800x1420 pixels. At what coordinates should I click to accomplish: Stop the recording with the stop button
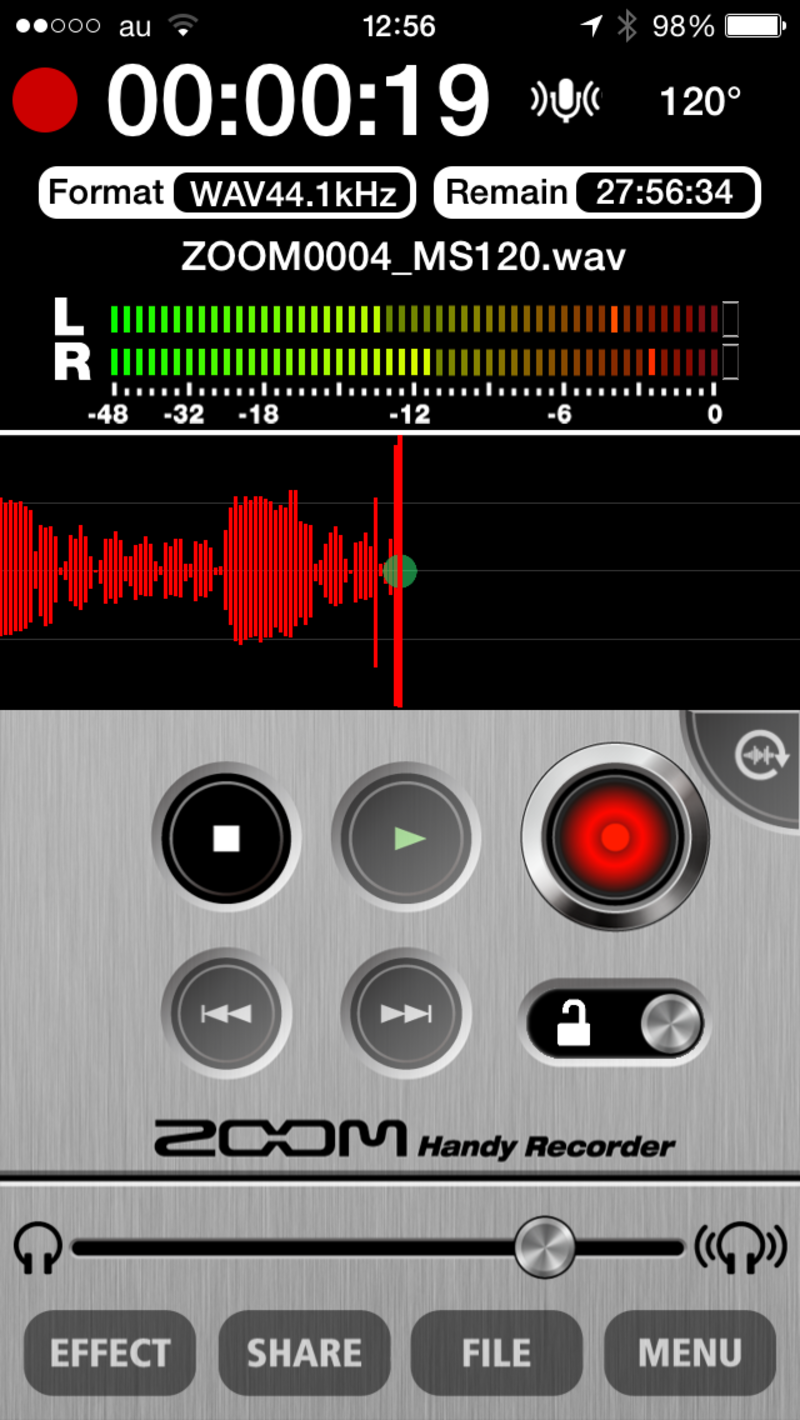[226, 837]
